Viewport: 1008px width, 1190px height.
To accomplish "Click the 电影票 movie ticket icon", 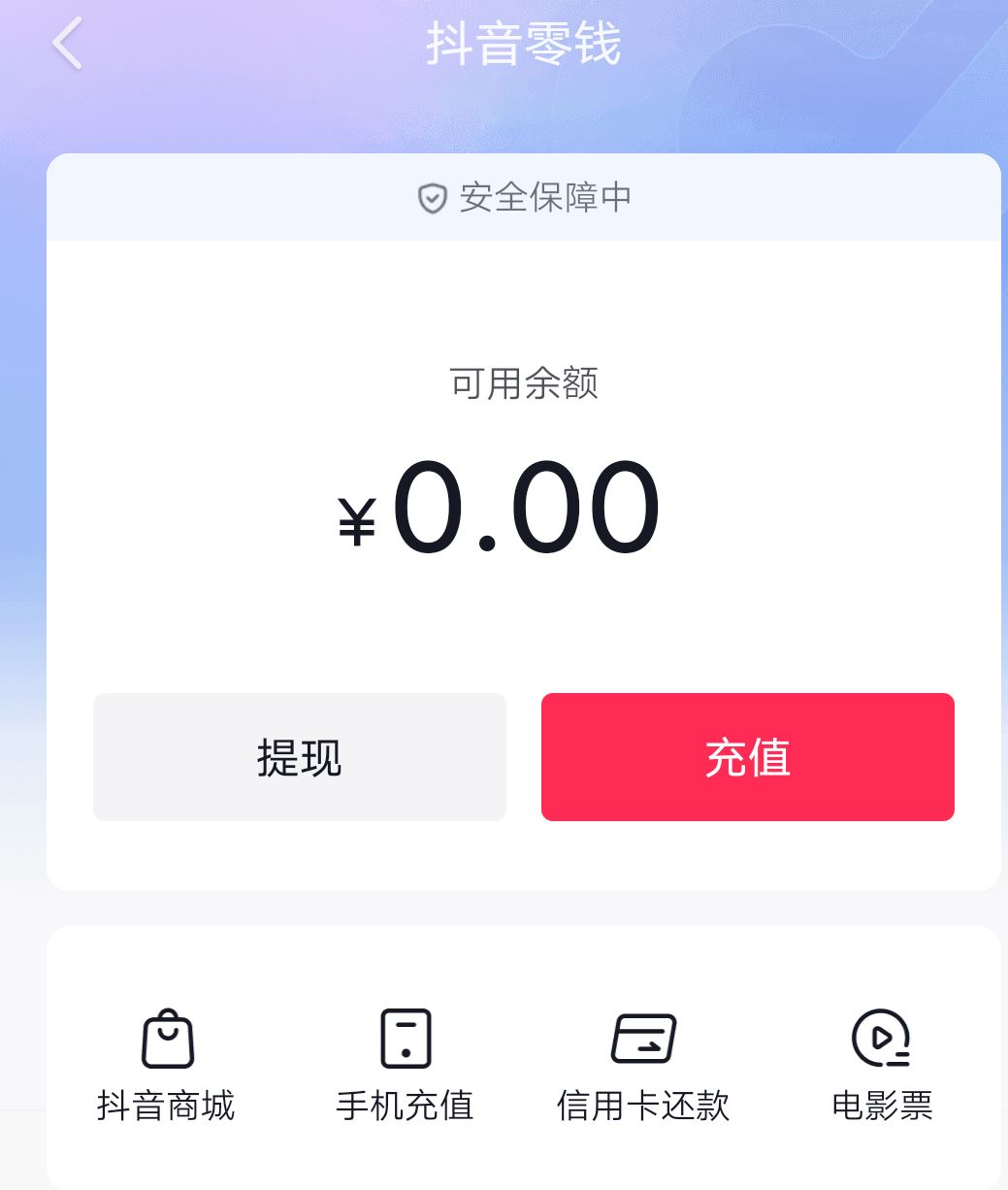I will click(879, 1037).
